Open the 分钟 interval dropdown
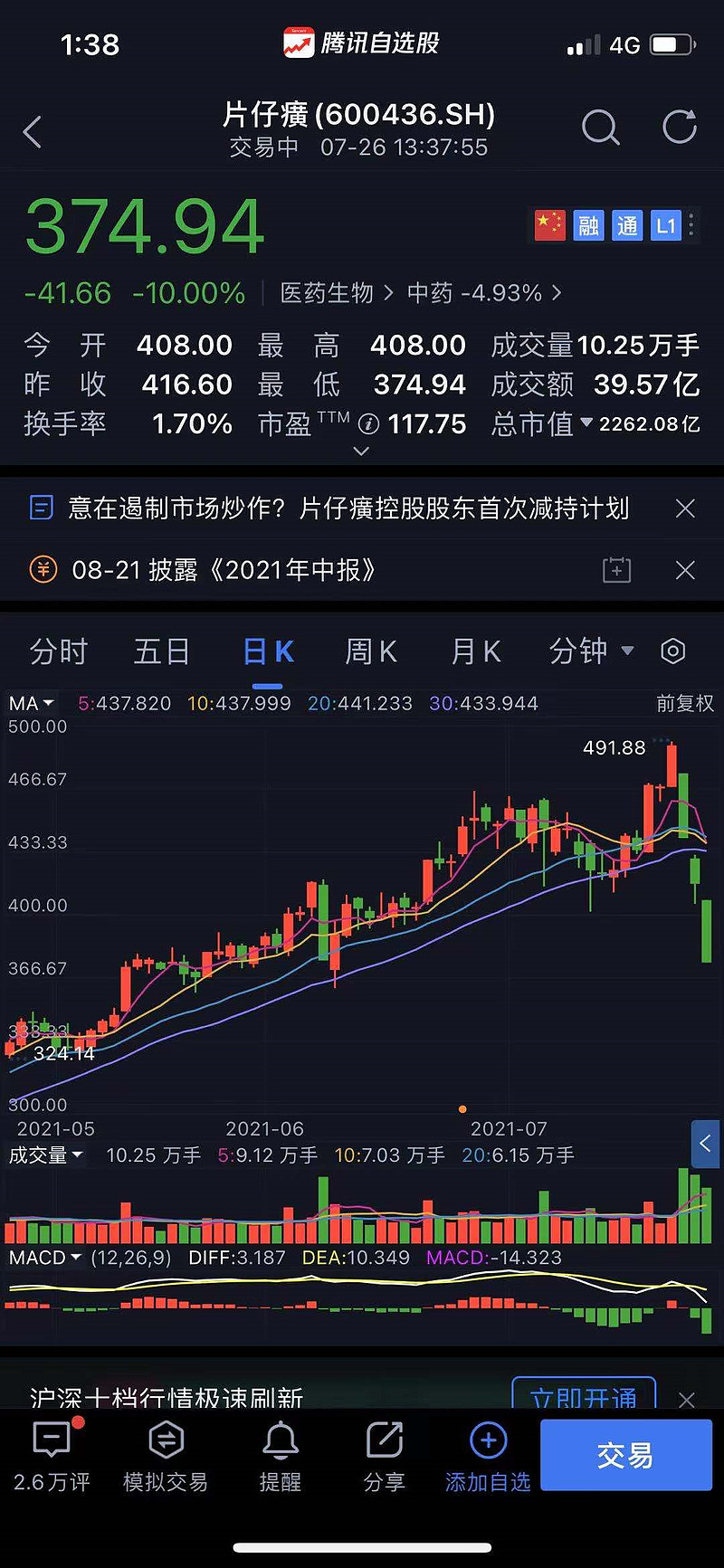Screen dimensions: 724x1568 [x=592, y=651]
